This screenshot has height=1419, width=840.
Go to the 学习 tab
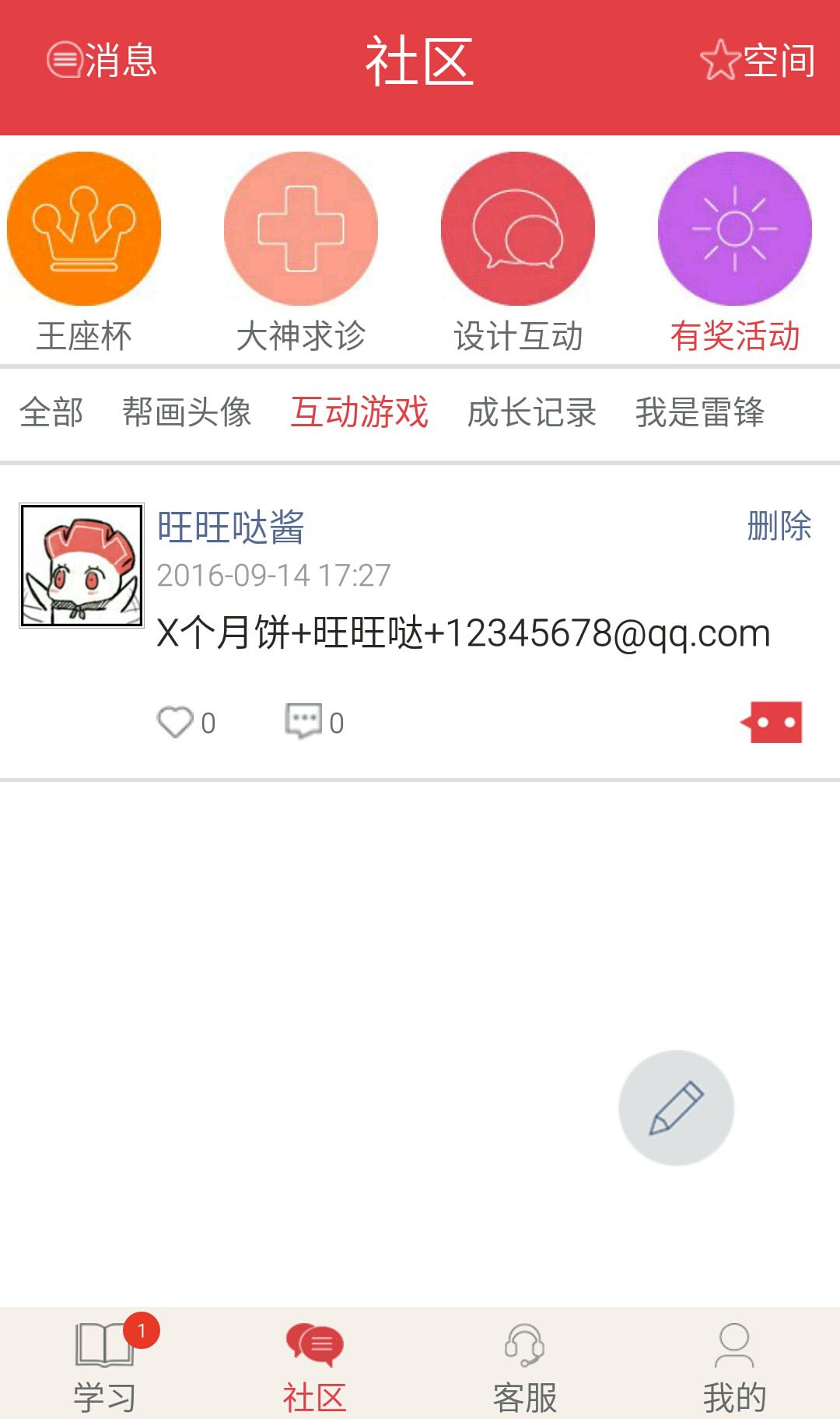pyautogui.click(x=105, y=1365)
